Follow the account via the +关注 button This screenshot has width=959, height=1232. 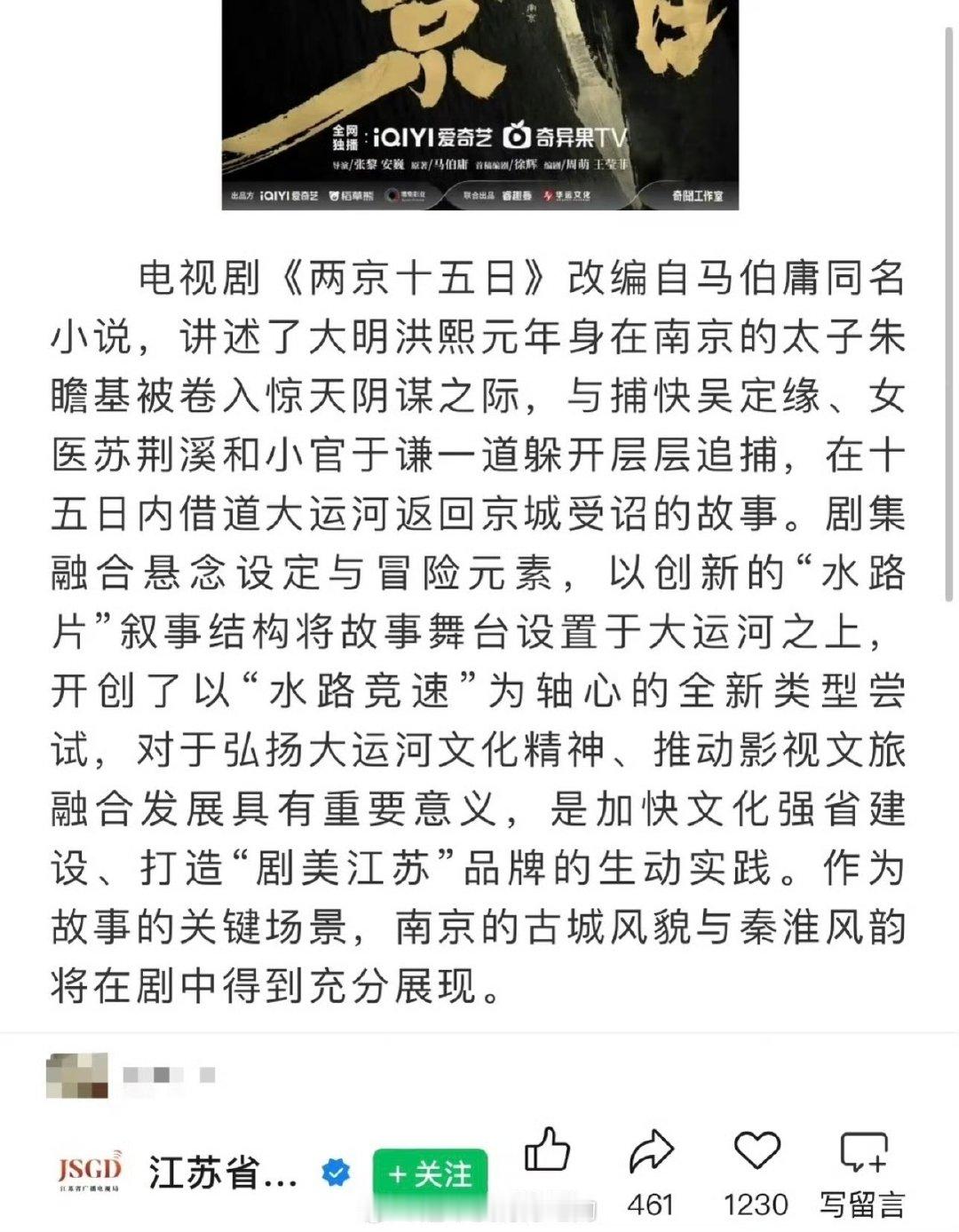(429, 1172)
